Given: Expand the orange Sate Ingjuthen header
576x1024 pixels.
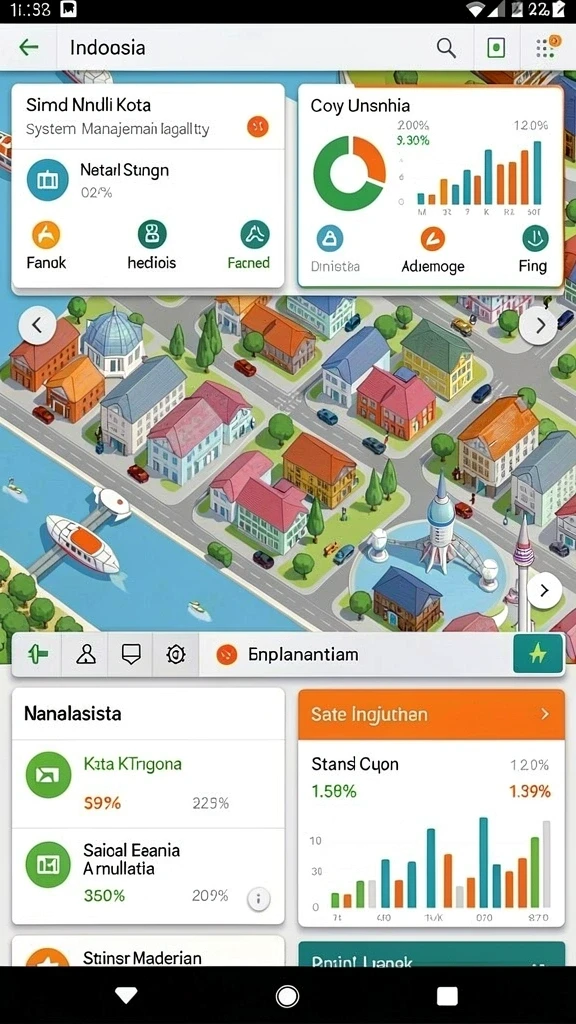Looking at the screenshot, I should (x=431, y=714).
